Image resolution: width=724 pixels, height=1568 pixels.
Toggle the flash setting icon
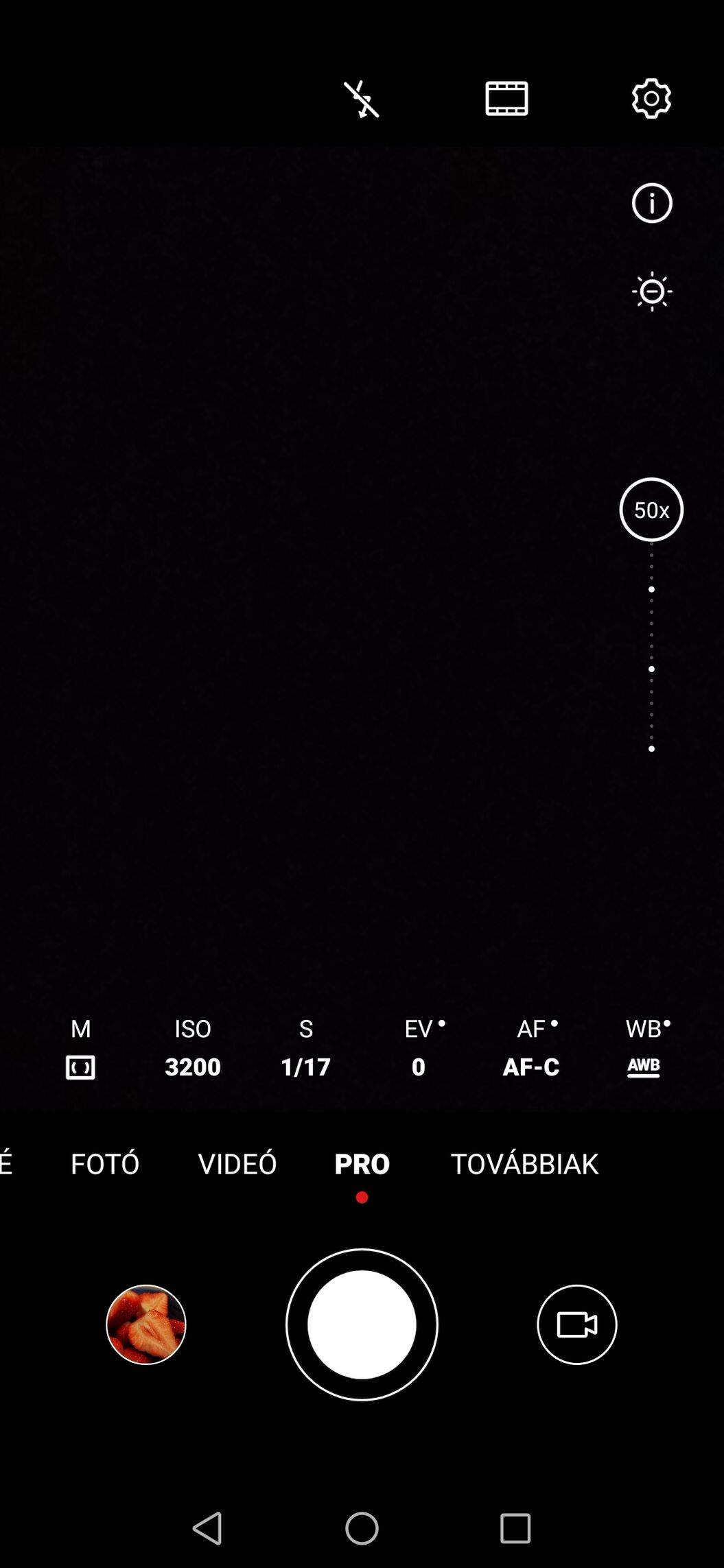pyautogui.click(x=361, y=99)
